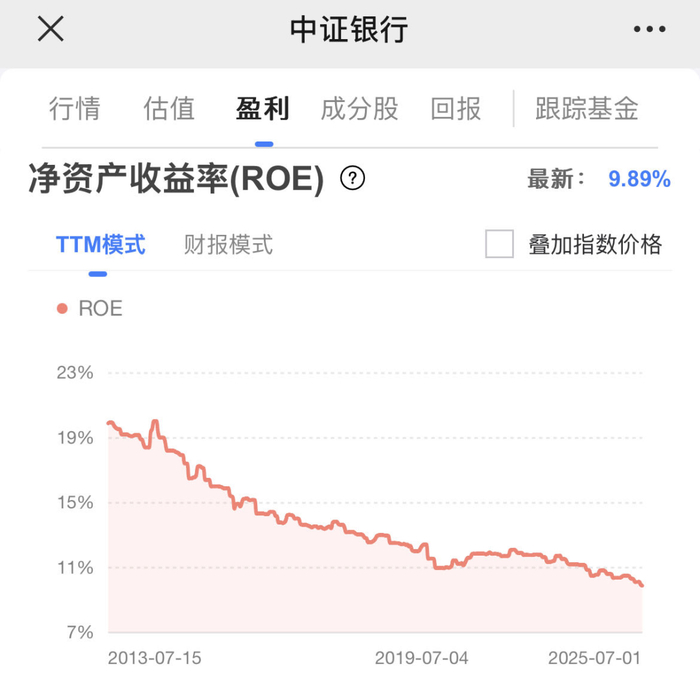
Task: Switch to the 行情 tab
Action: pyautogui.click(x=75, y=108)
